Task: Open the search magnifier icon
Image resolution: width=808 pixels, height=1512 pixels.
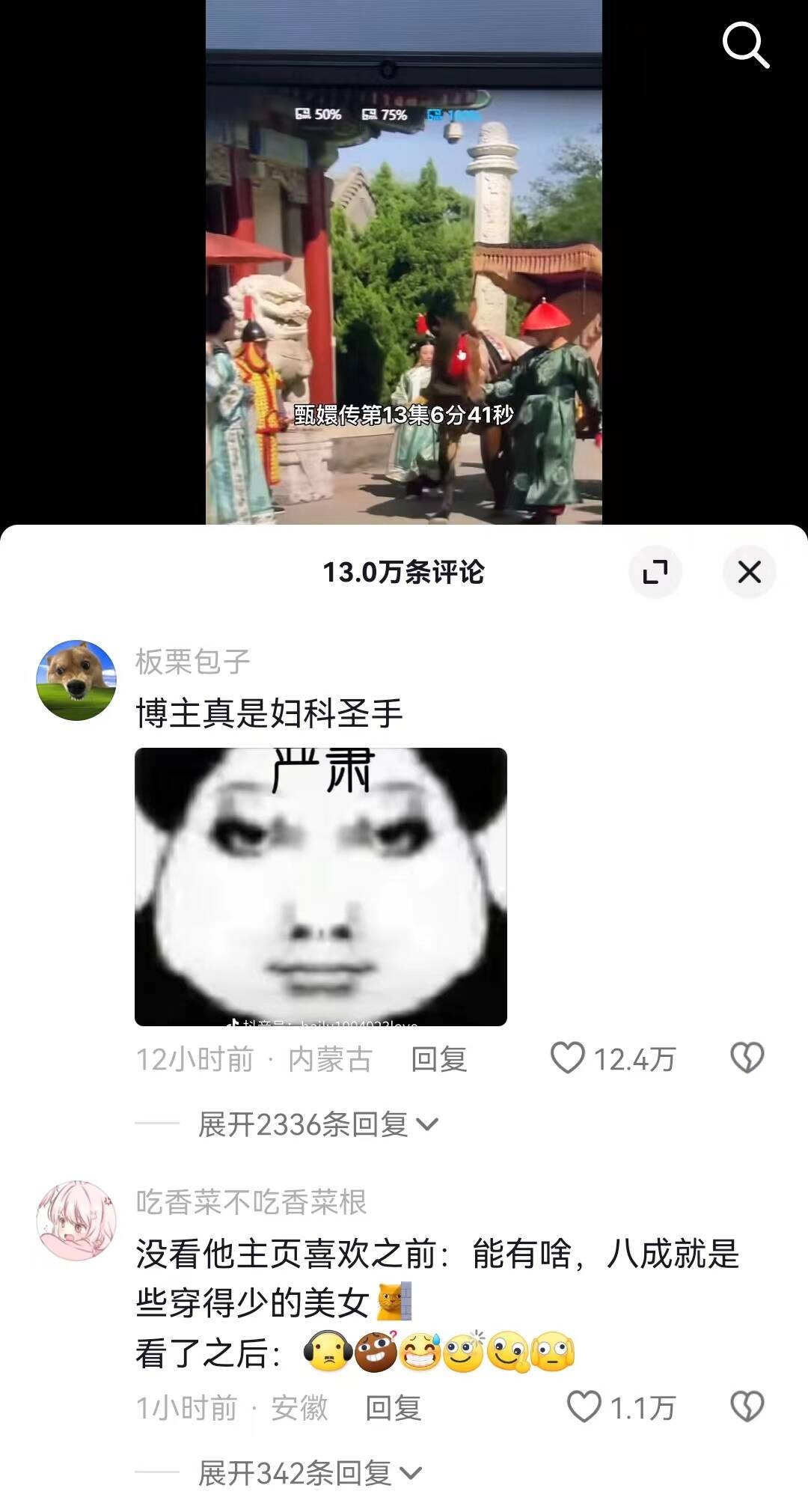Action: coord(745,45)
